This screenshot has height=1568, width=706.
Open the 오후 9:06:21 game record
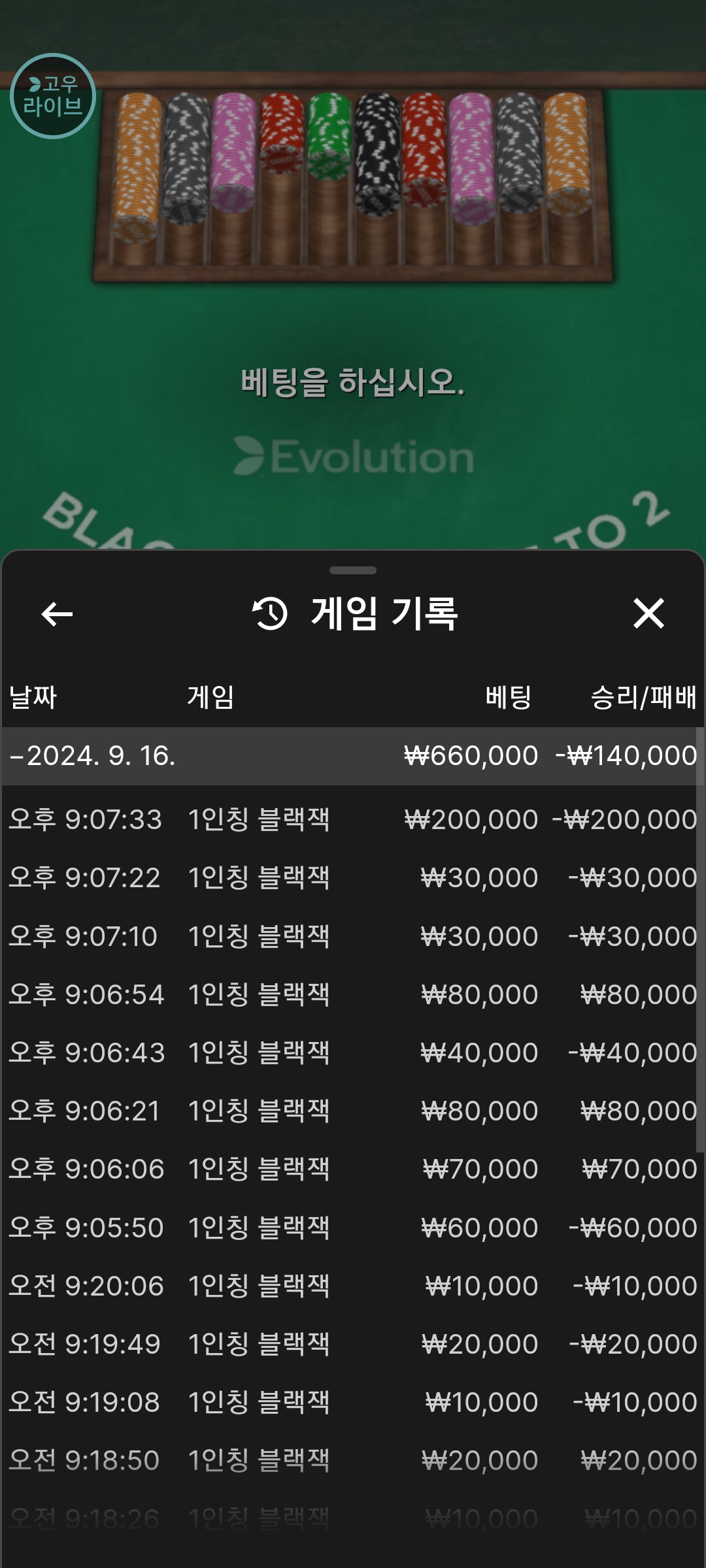tap(349, 1111)
